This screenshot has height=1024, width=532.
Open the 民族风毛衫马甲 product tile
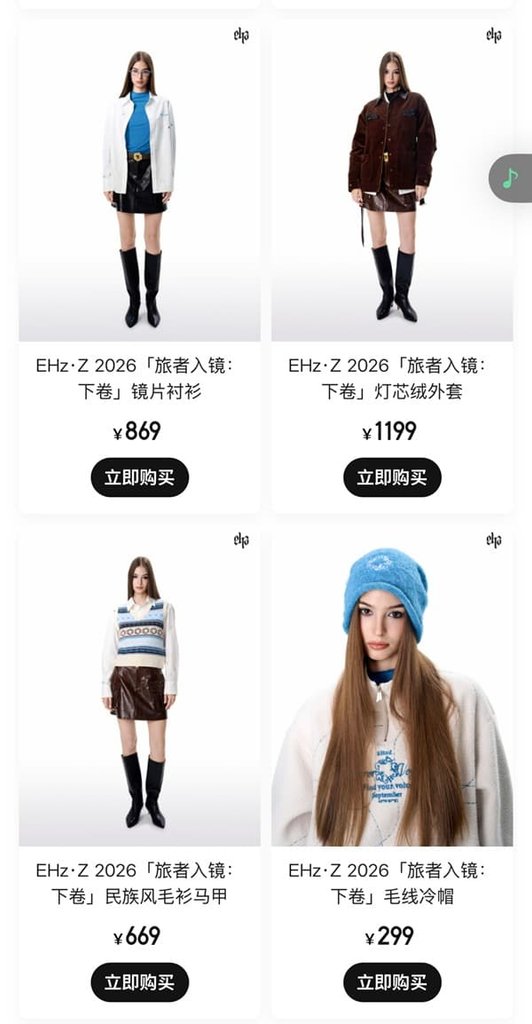coord(140,771)
